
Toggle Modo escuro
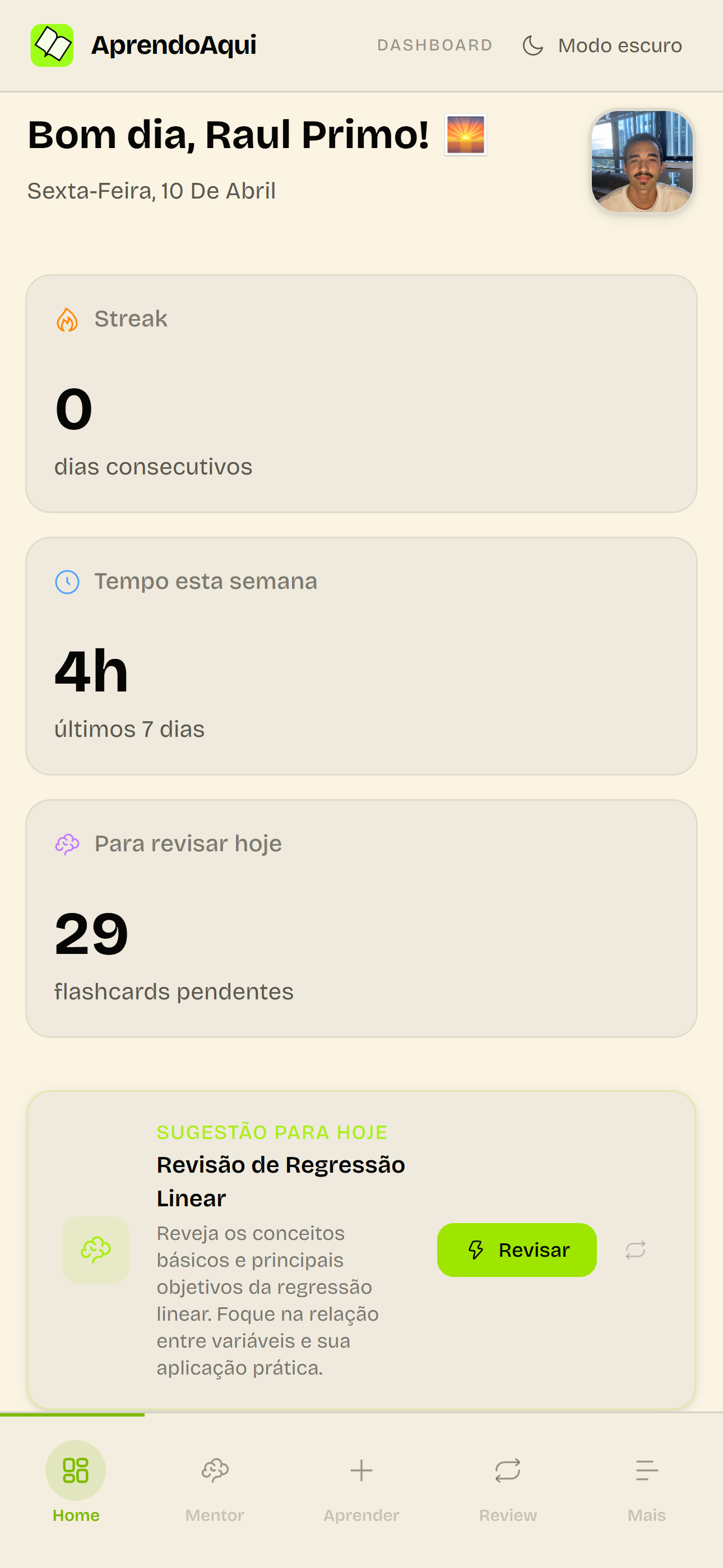click(619, 44)
